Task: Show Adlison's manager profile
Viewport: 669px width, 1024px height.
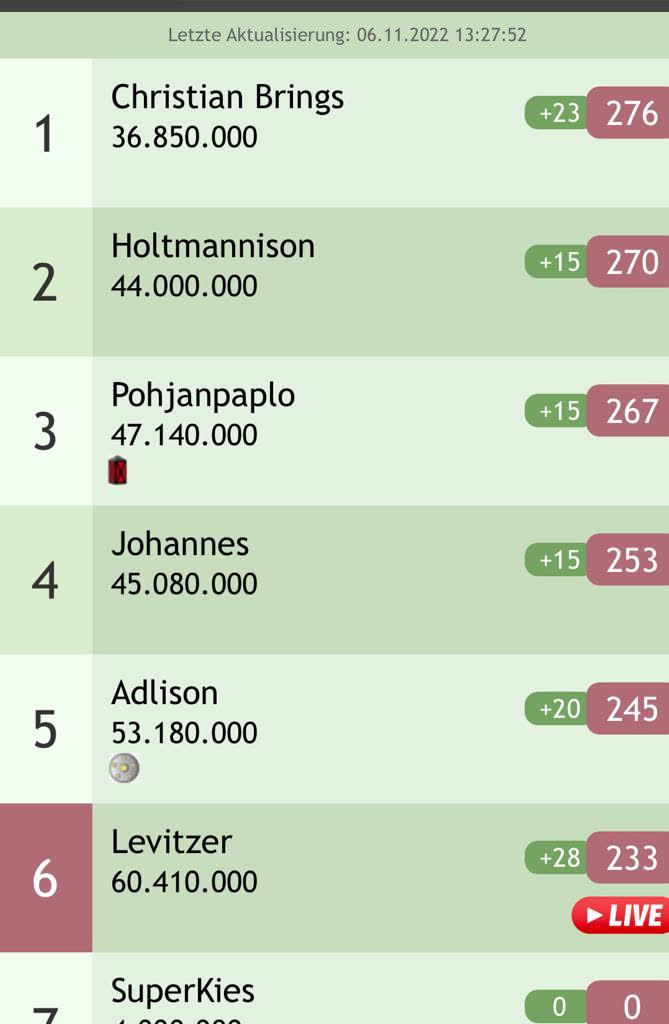Action: [164, 694]
